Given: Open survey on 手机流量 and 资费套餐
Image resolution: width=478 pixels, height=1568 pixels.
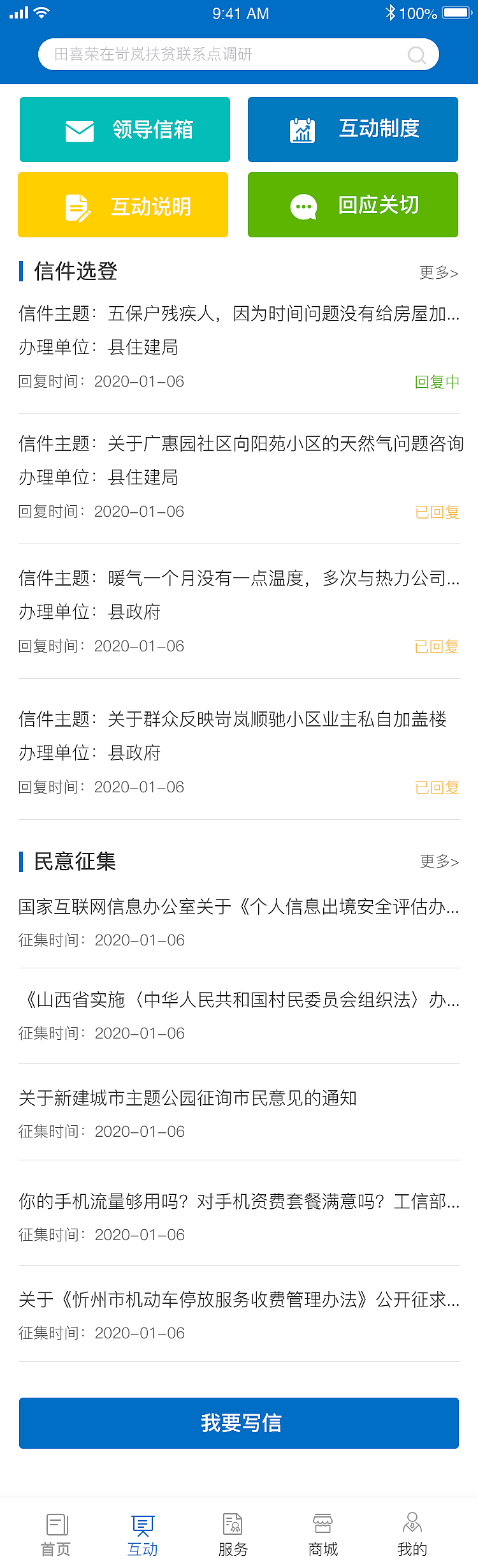Looking at the screenshot, I should [x=239, y=1202].
